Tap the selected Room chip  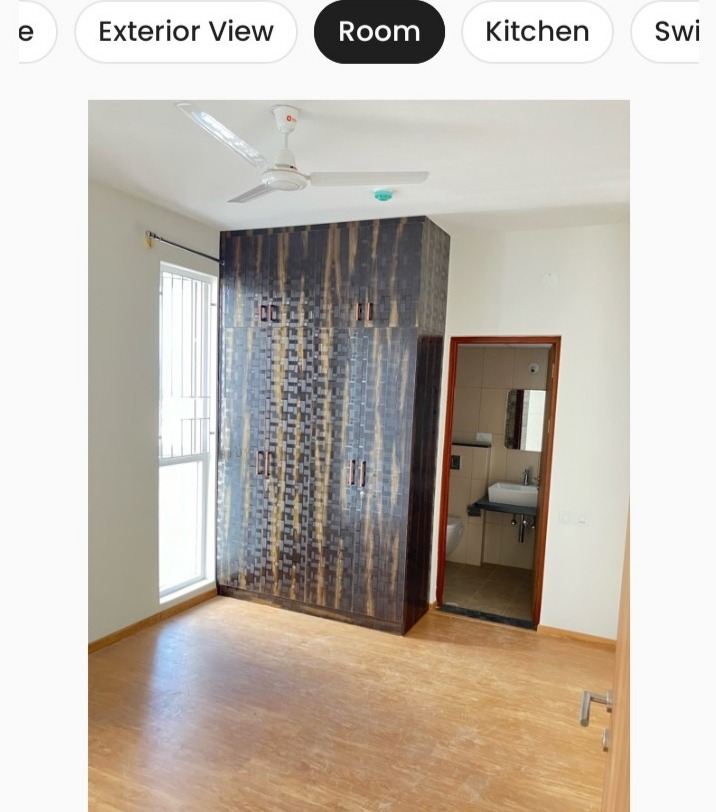coord(379,32)
